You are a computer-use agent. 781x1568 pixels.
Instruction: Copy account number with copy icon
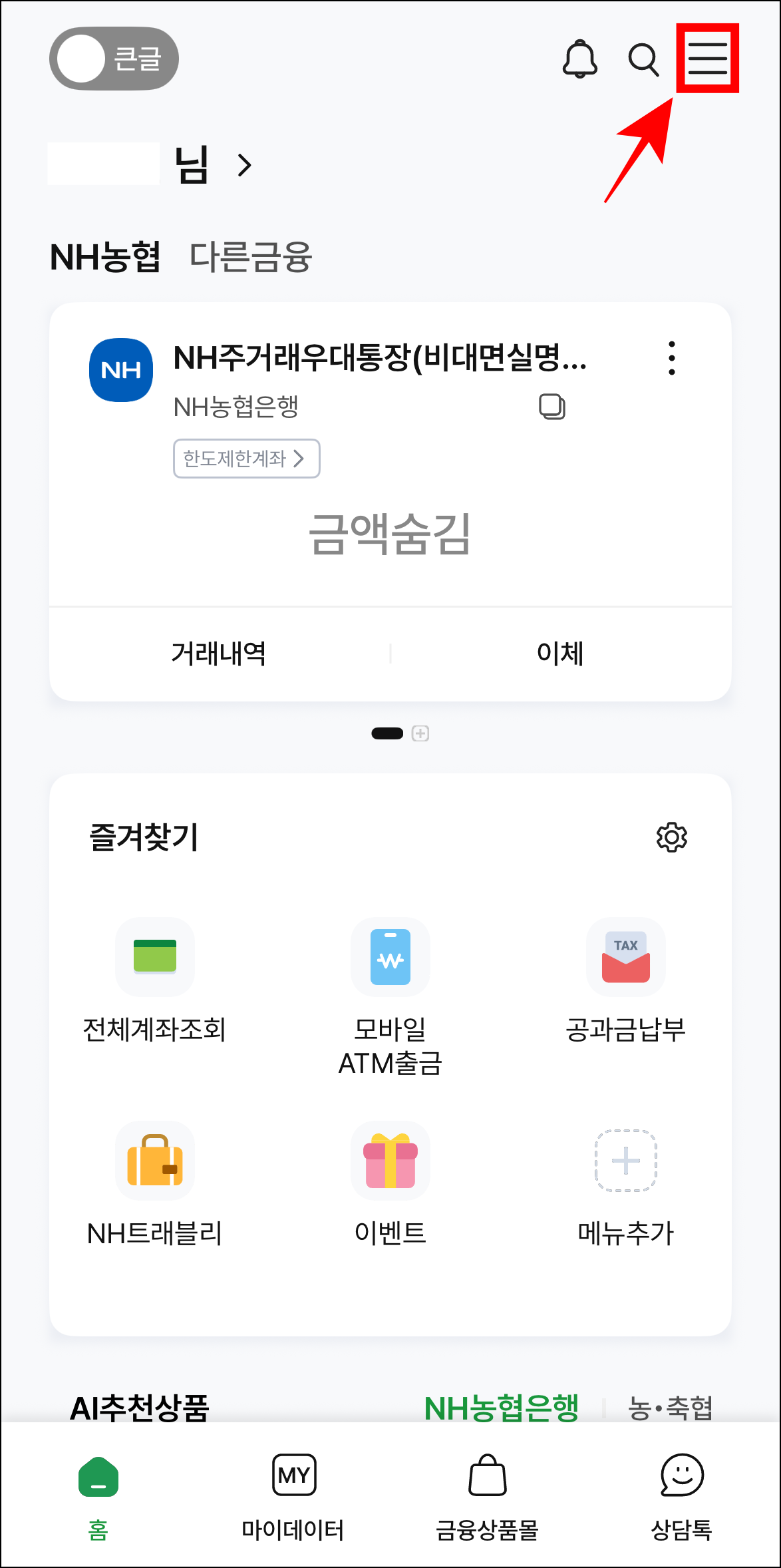(551, 406)
